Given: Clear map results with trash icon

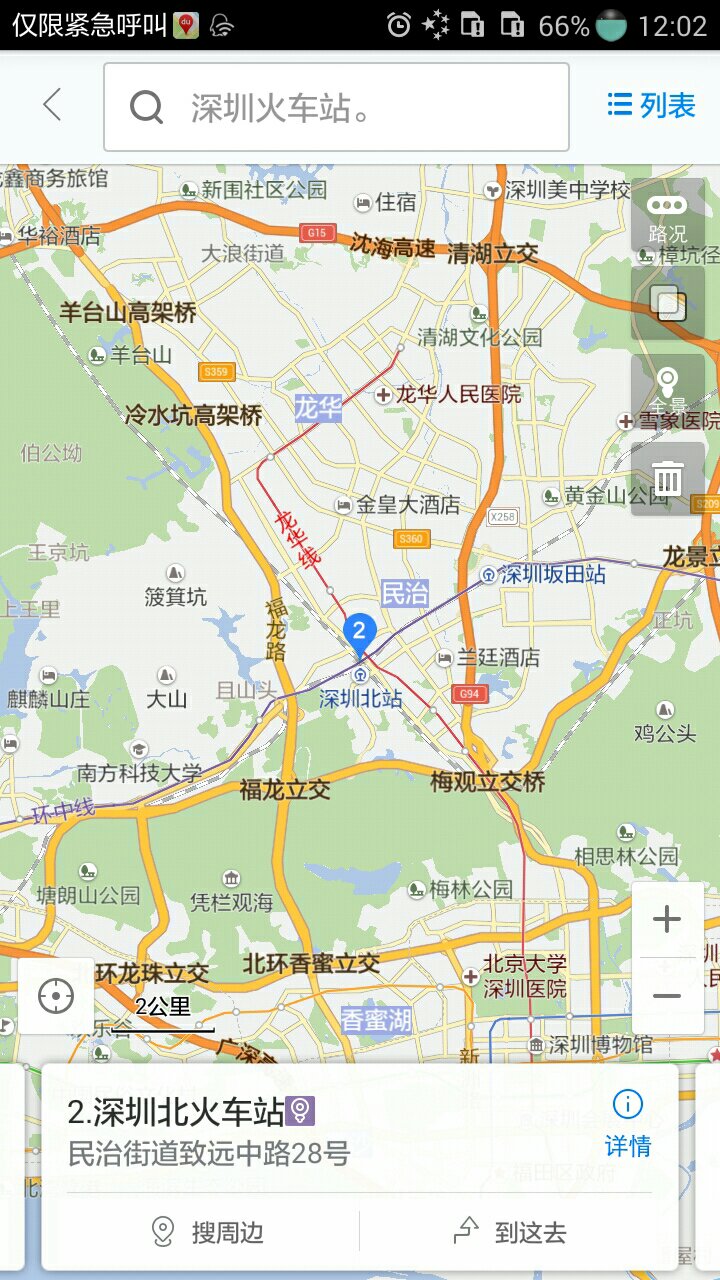Looking at the screenshot, I should [667, 479].
